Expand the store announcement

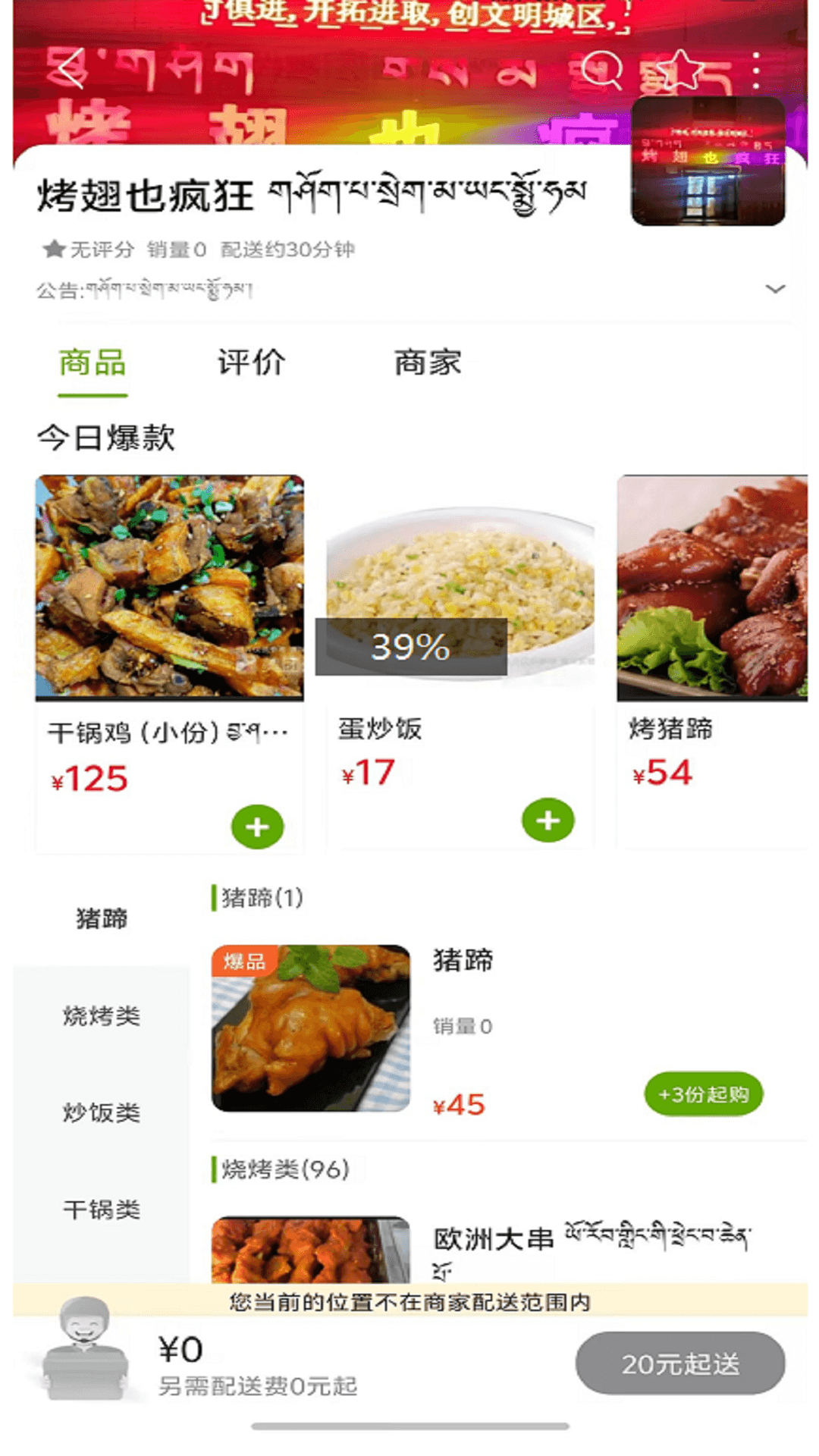click(x=774, y=289)
